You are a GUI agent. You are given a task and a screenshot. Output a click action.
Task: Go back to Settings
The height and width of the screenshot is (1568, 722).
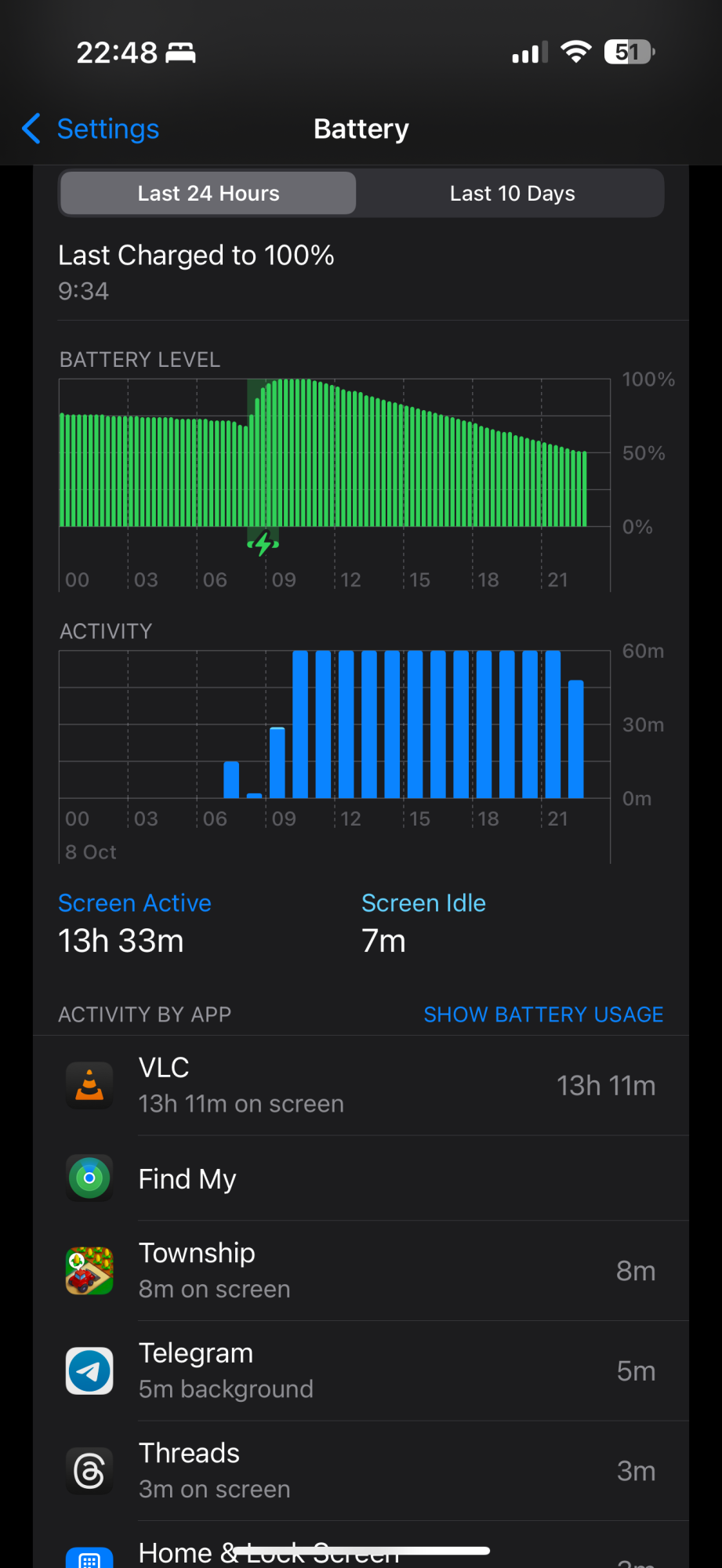point(91,129)
